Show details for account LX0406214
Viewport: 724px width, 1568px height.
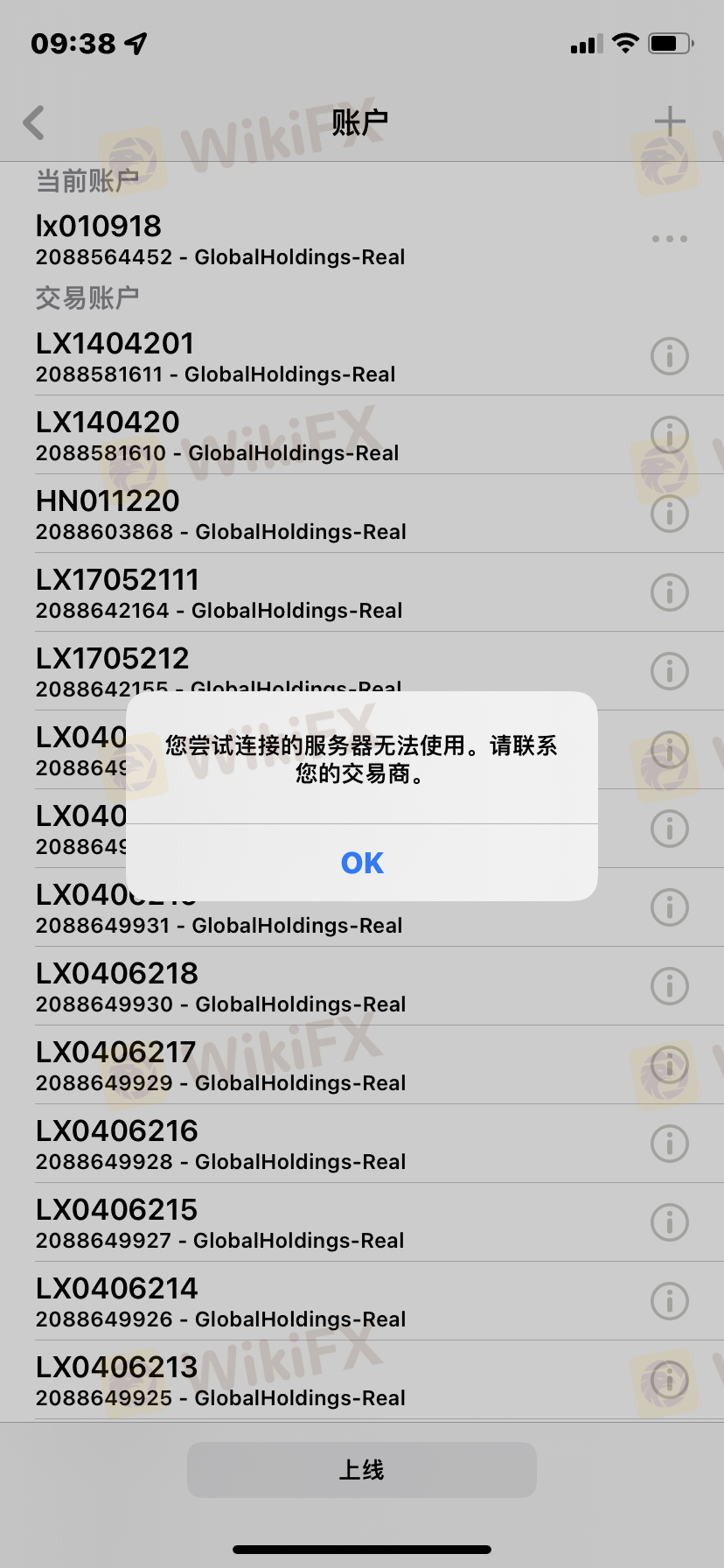(670, 1301)
